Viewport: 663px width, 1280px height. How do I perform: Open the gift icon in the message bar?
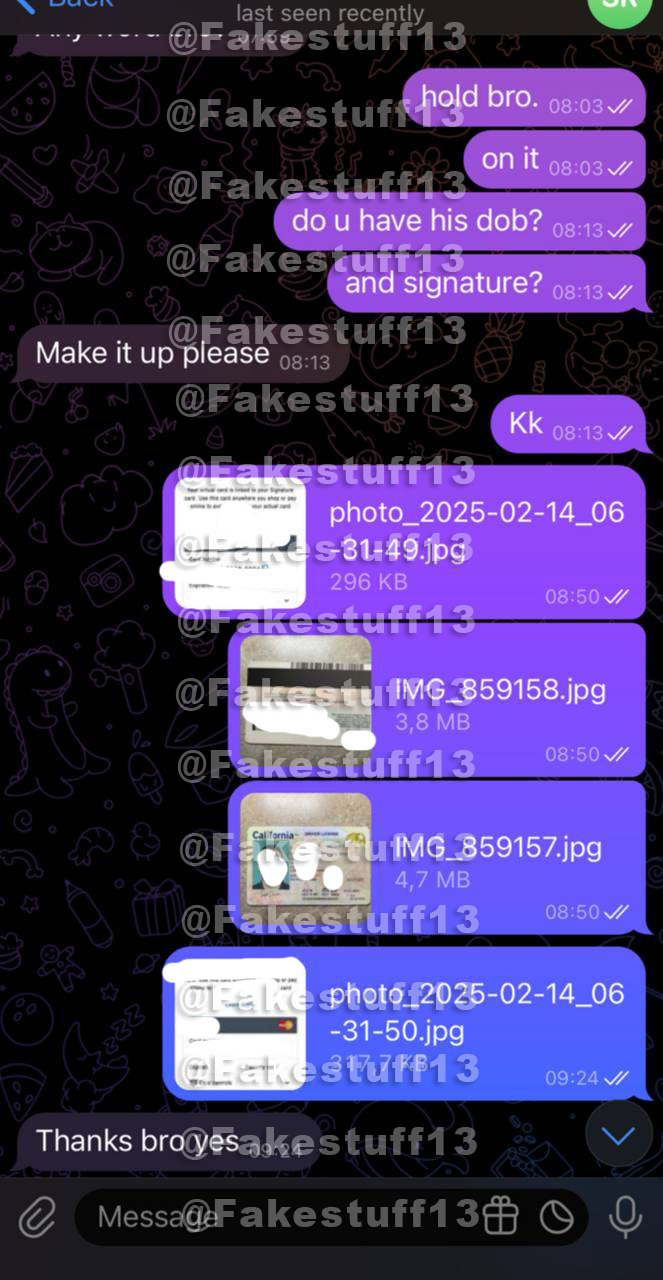500,1217
